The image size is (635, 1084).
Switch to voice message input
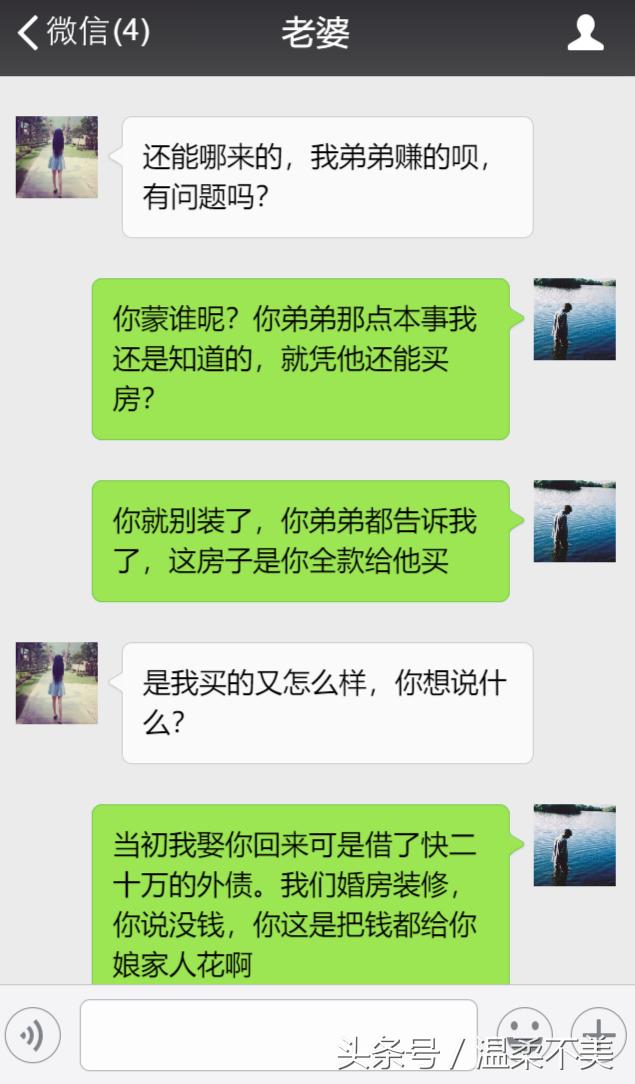point(33,1035)
